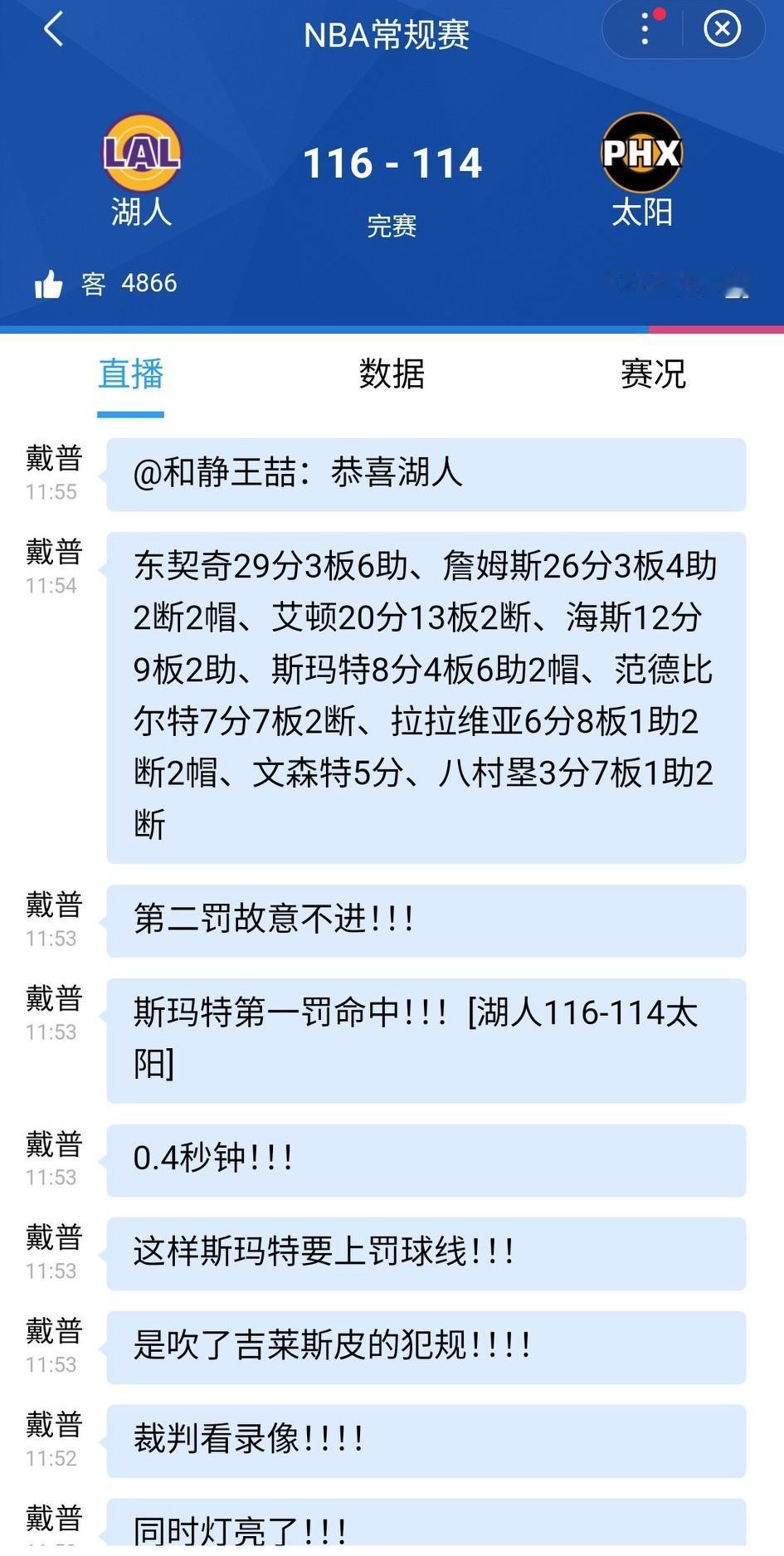
Task: Select the currently active 直播 tab
Action: [x=129, y=375]
